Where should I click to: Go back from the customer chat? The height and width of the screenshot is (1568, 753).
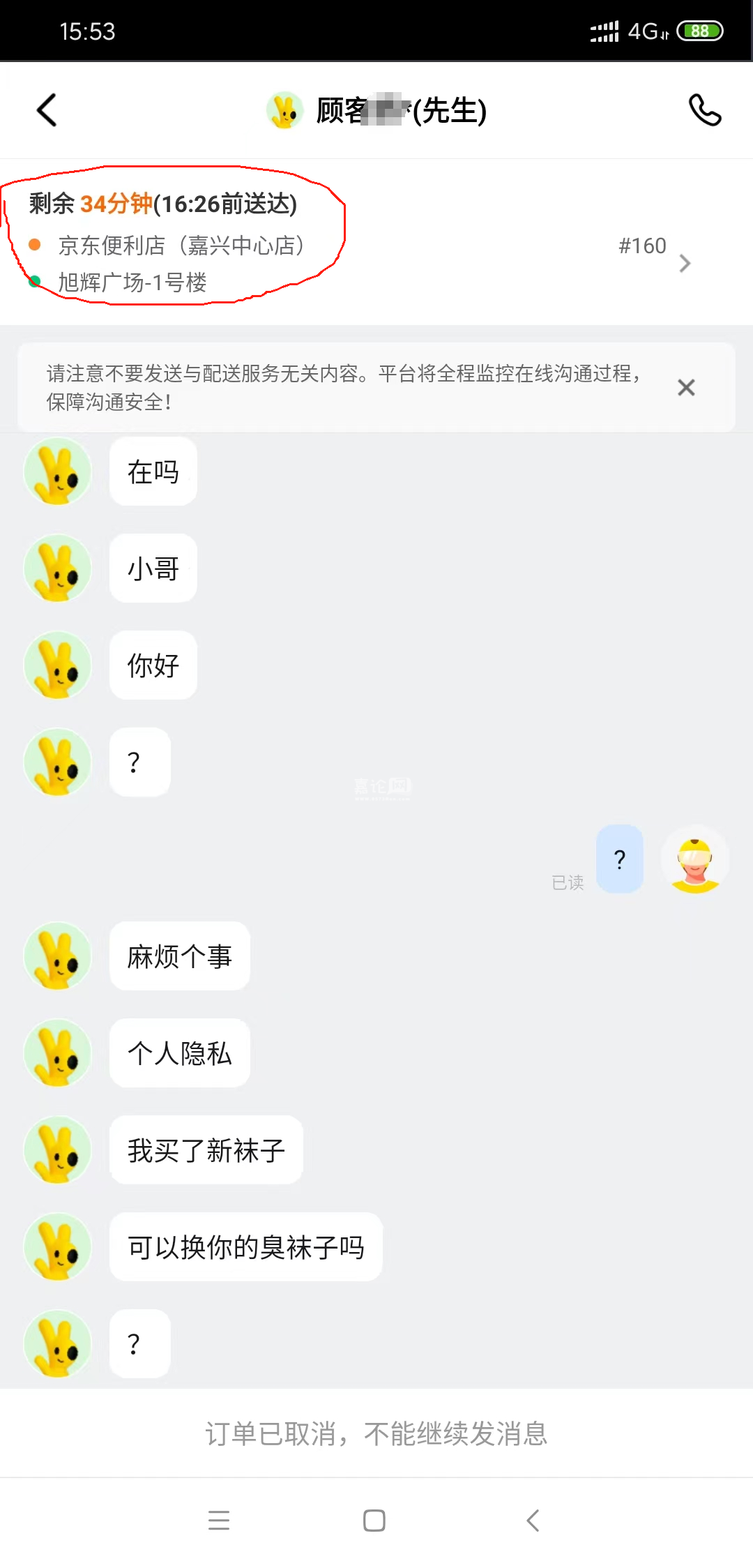(x=47, y=110)
